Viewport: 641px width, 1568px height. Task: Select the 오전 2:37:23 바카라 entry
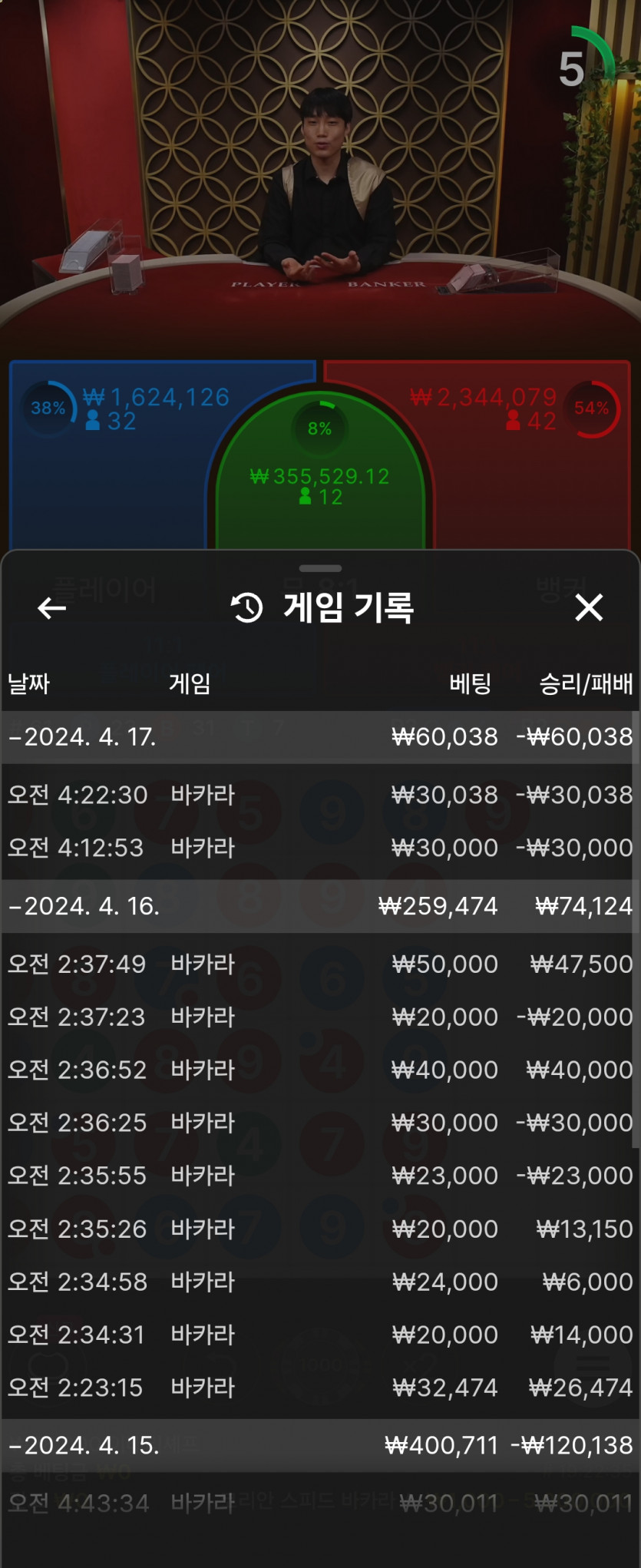pyautogui.click(x=319, y=1017)
